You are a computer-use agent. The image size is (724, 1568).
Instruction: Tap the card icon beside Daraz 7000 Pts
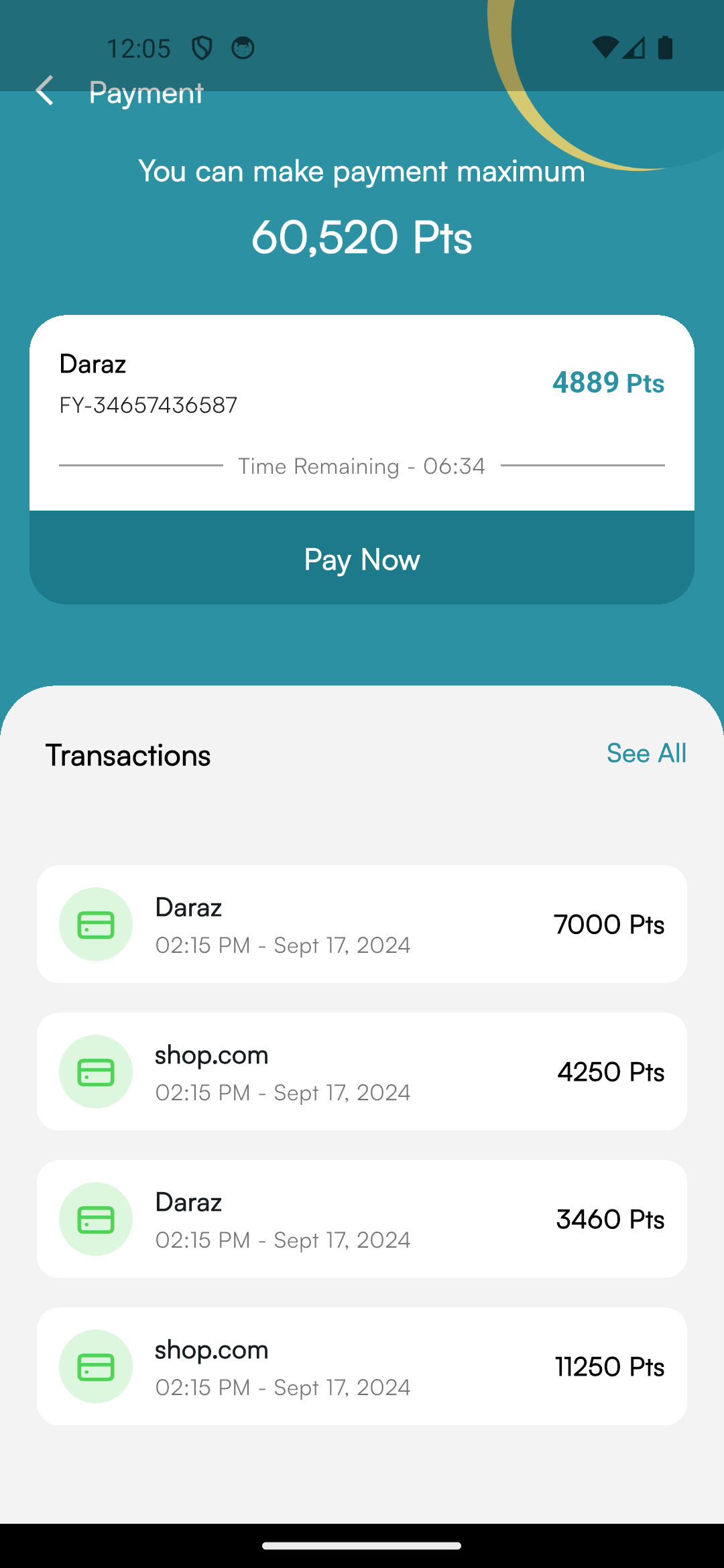pos(95,924)
